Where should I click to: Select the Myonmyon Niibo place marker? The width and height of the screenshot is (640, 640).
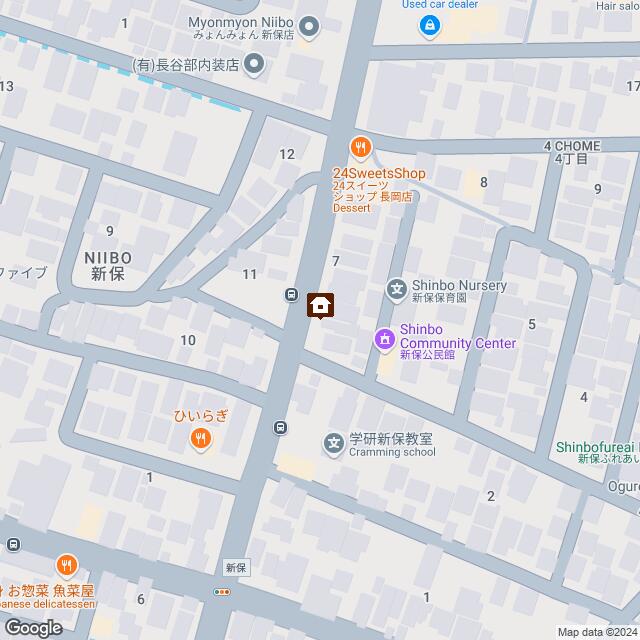309,25
